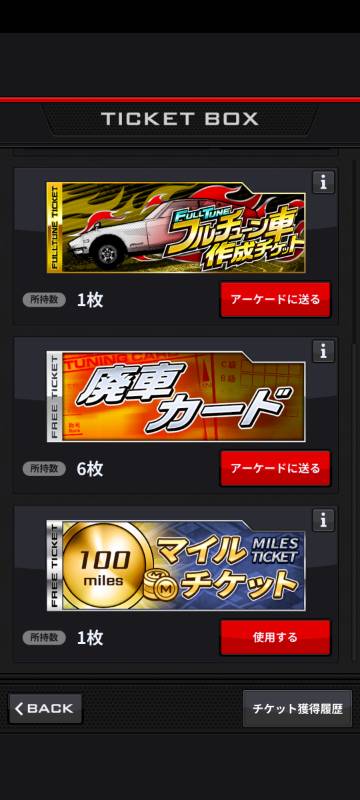Open info for the 廃車カード ticket

tap(323, 352)
